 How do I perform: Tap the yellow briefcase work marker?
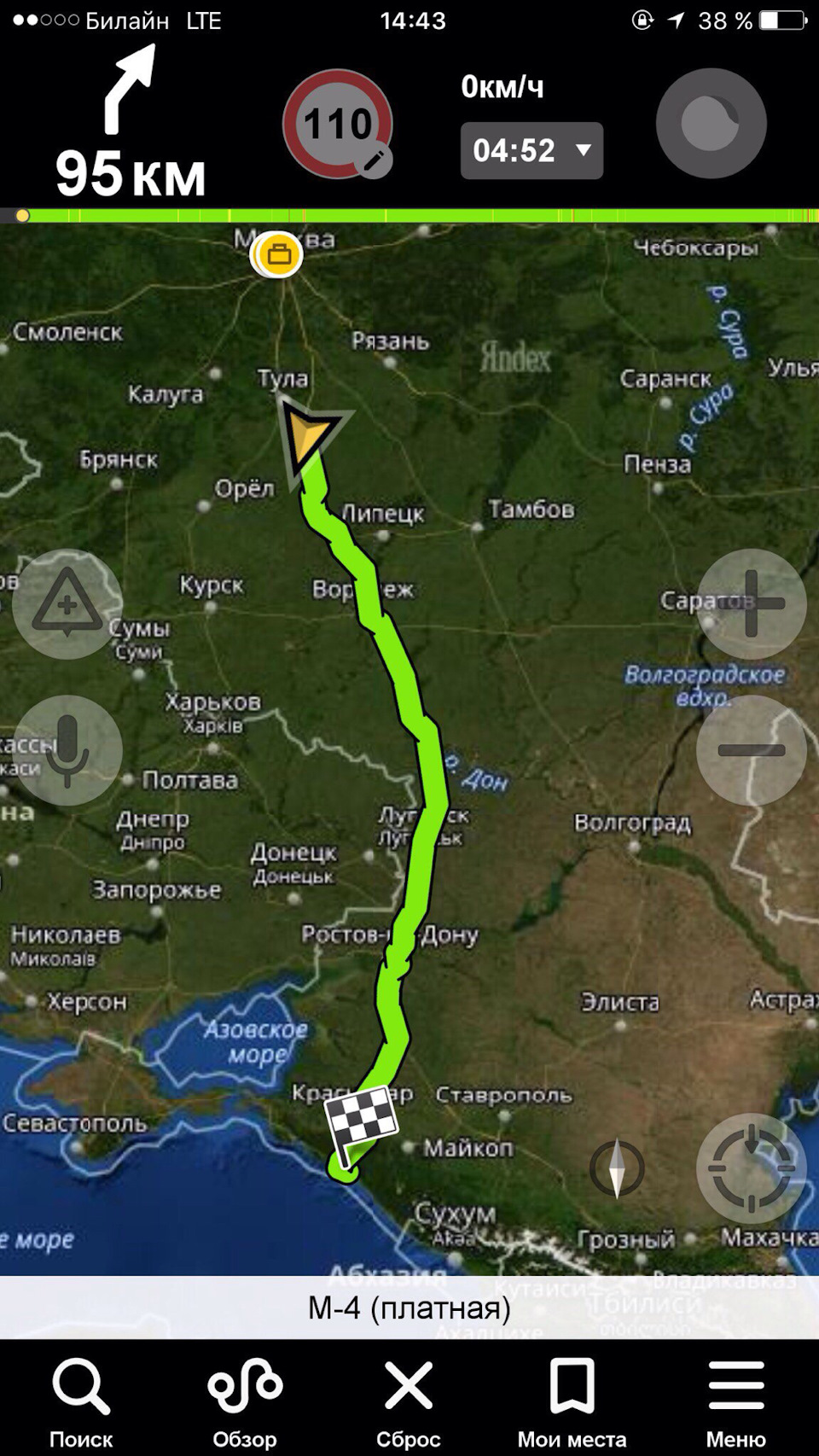point(278,254)
